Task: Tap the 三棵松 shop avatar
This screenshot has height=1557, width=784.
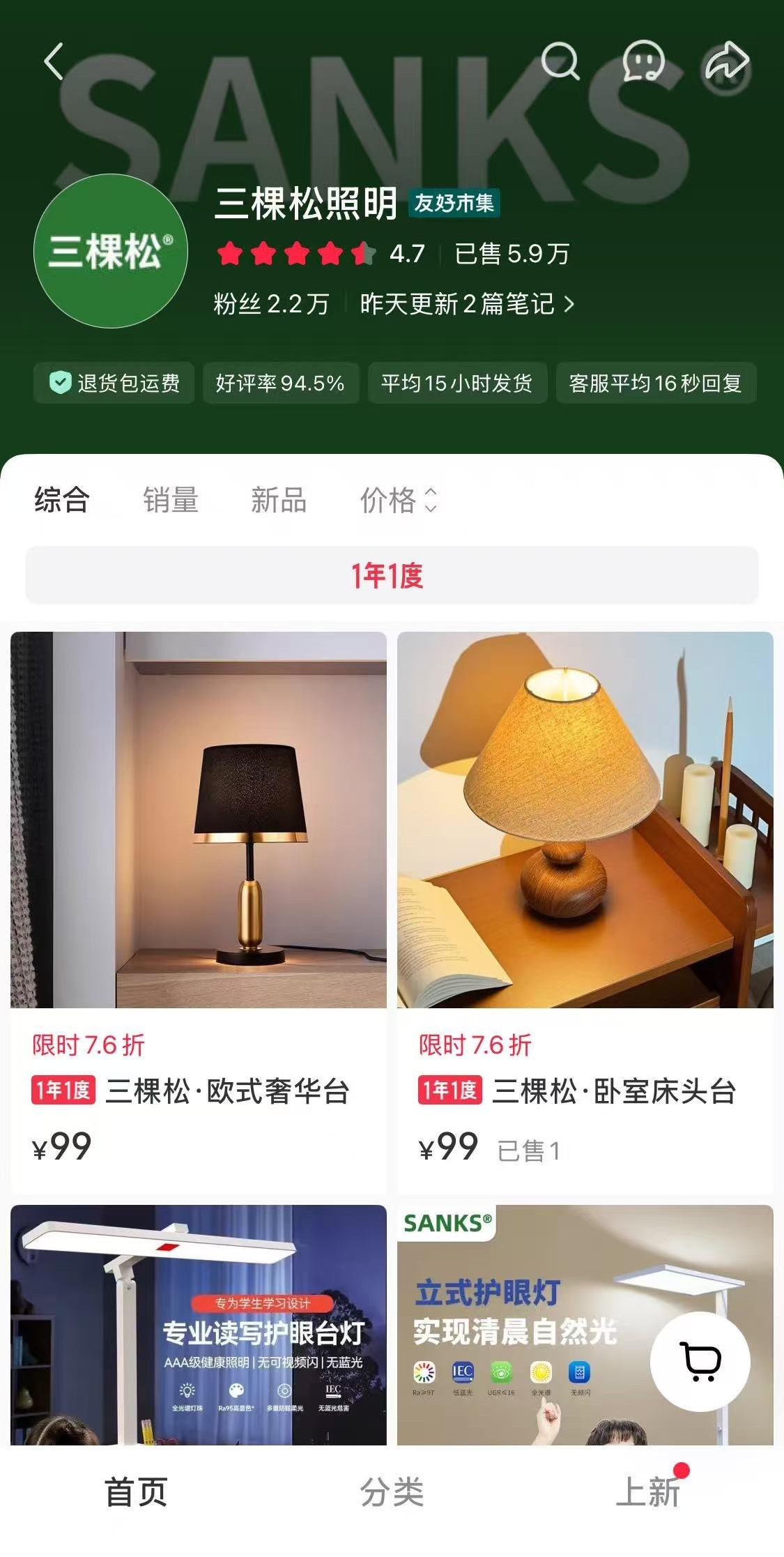Action: point(111,251)
